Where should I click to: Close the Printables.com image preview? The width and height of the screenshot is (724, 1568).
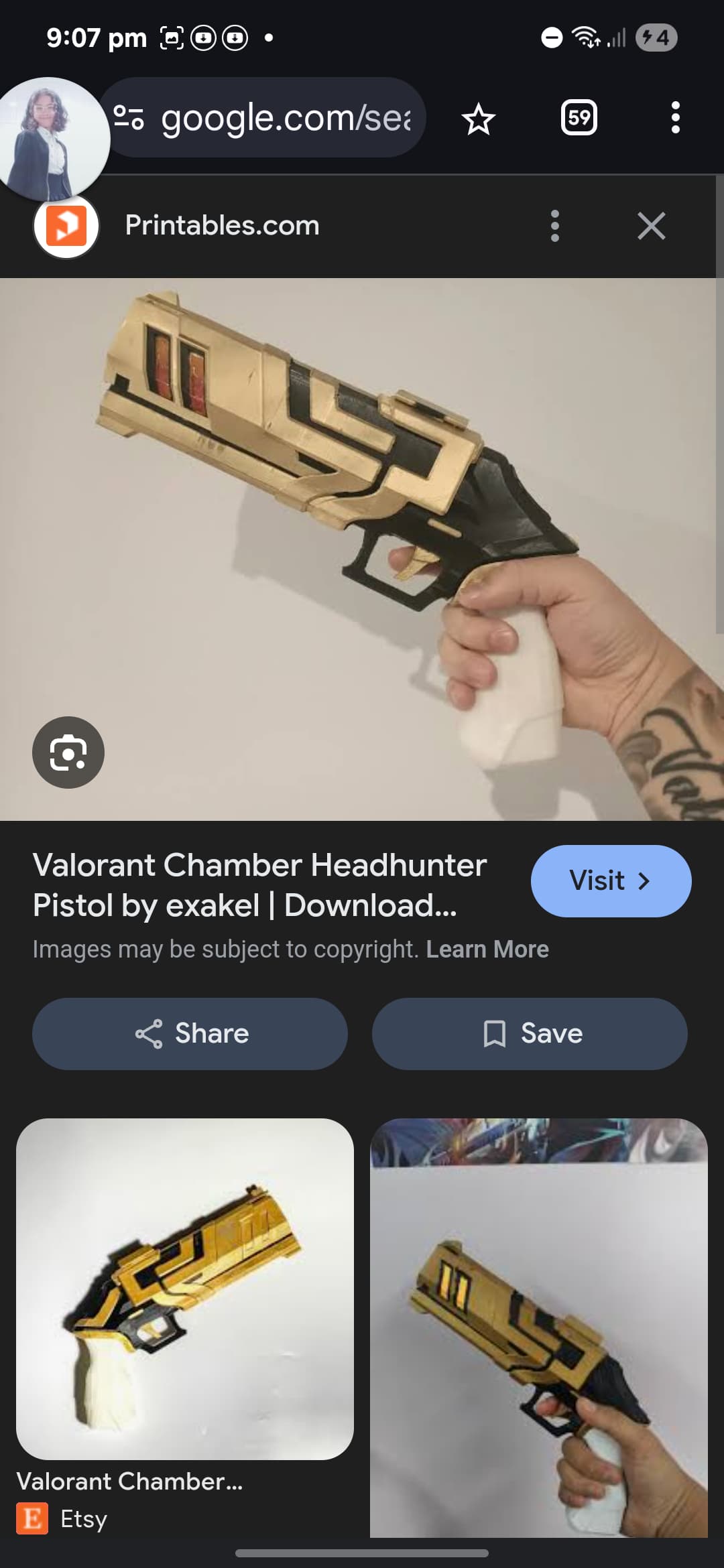coord(652,226)
